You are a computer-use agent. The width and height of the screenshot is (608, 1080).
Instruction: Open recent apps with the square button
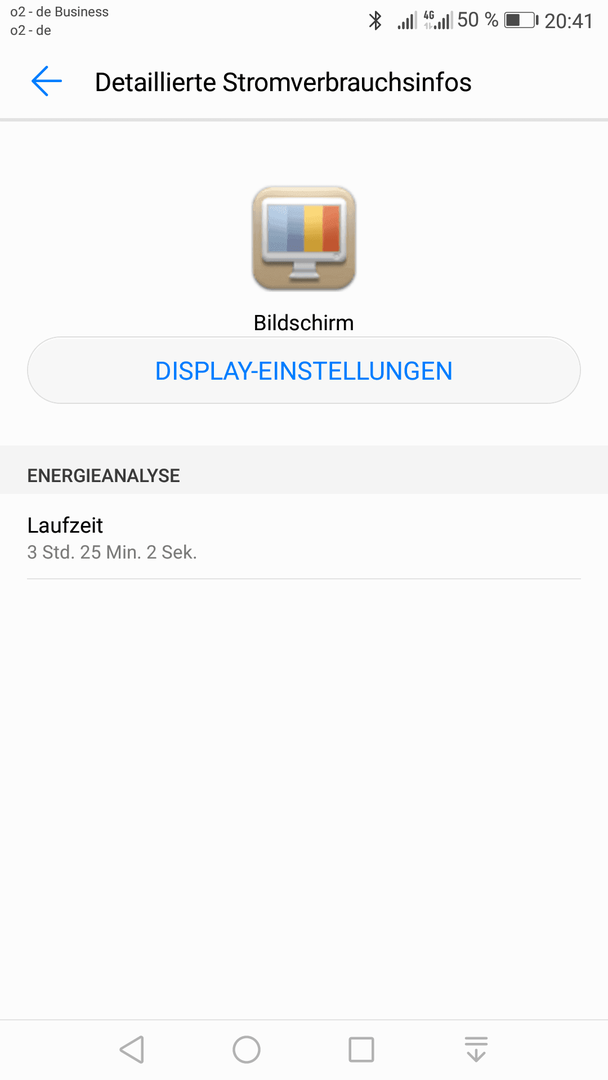click(361, 1050)
